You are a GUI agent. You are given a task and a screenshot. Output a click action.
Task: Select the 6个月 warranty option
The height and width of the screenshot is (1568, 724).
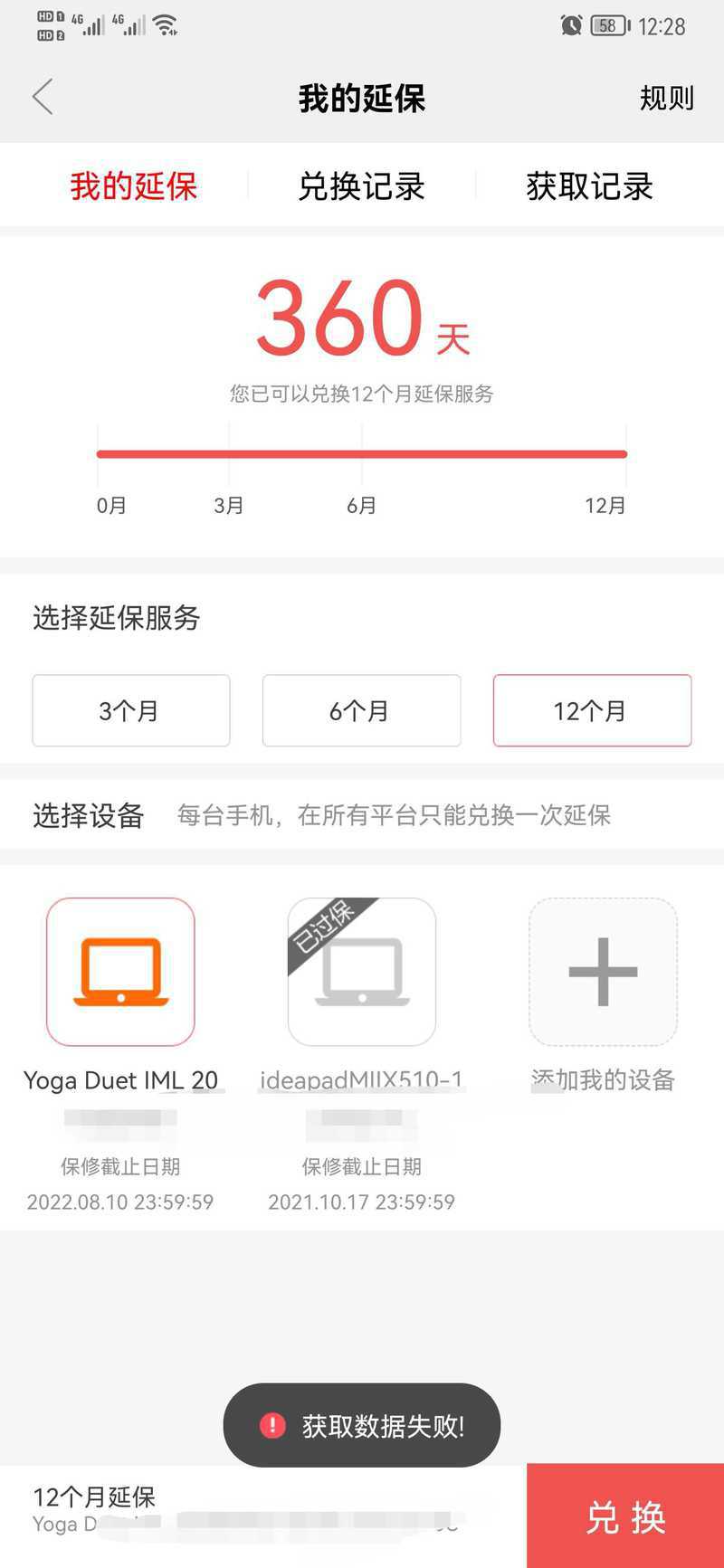coord(362,710)
